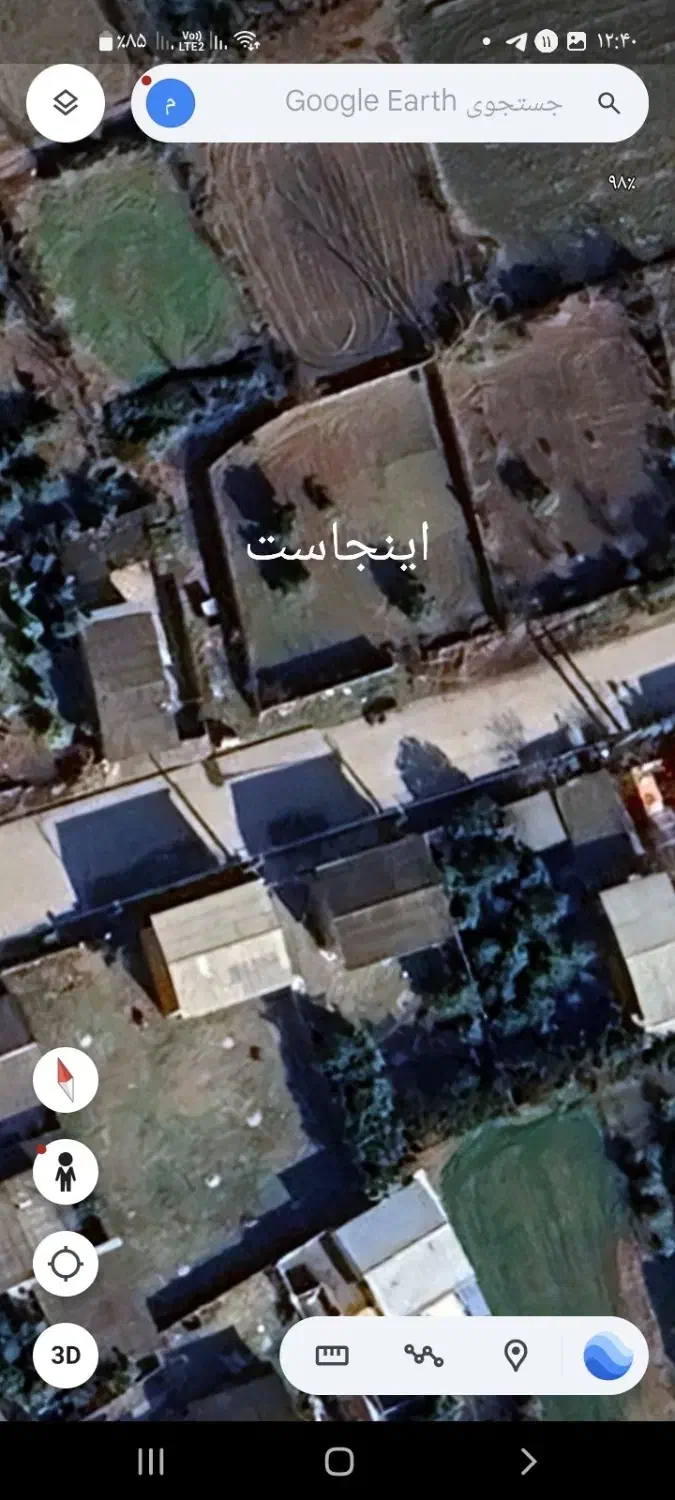Screen dimensions: 675x1500
Task: Switch to 3D view
Action: click(65, 1356)
